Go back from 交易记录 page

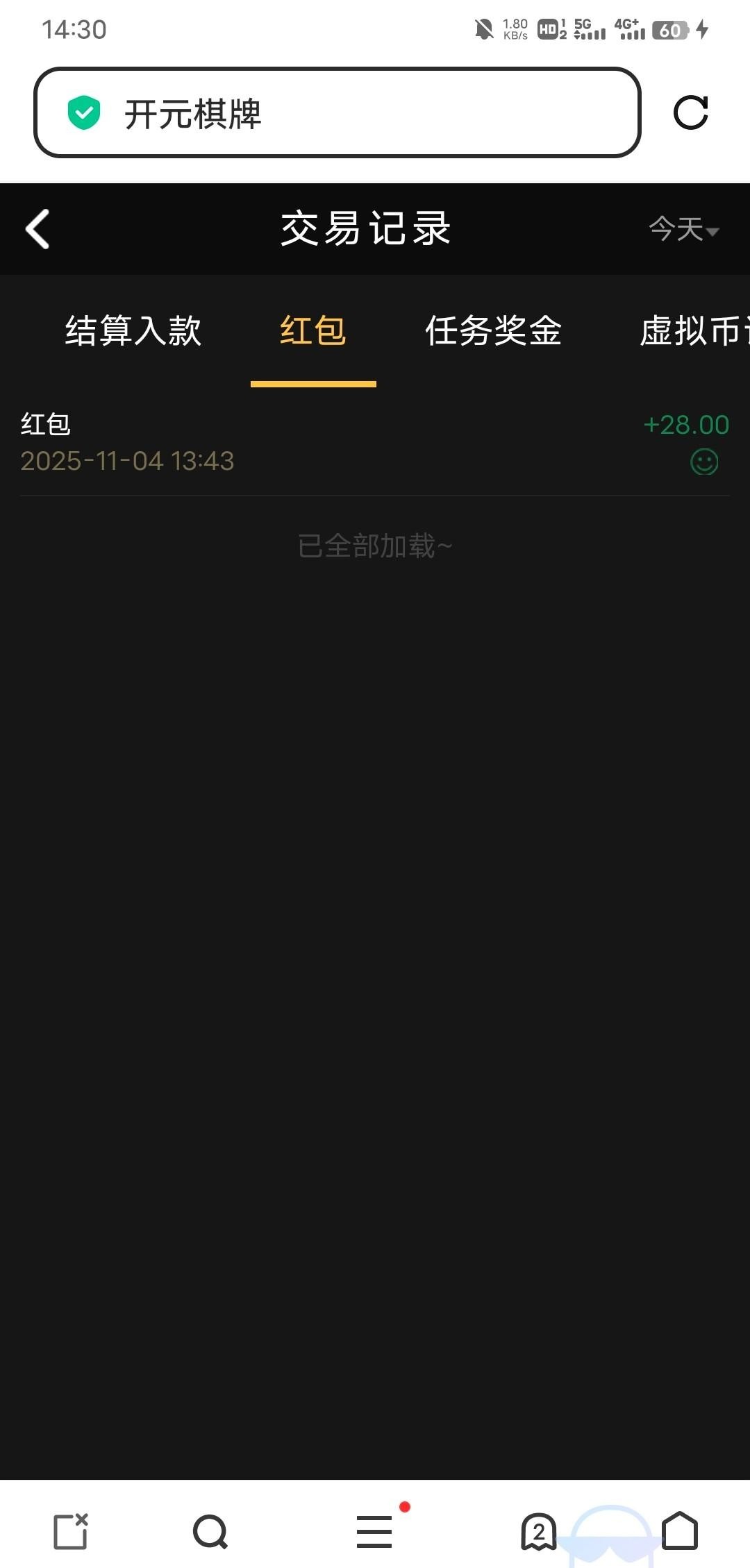click(x=37, y=229)
